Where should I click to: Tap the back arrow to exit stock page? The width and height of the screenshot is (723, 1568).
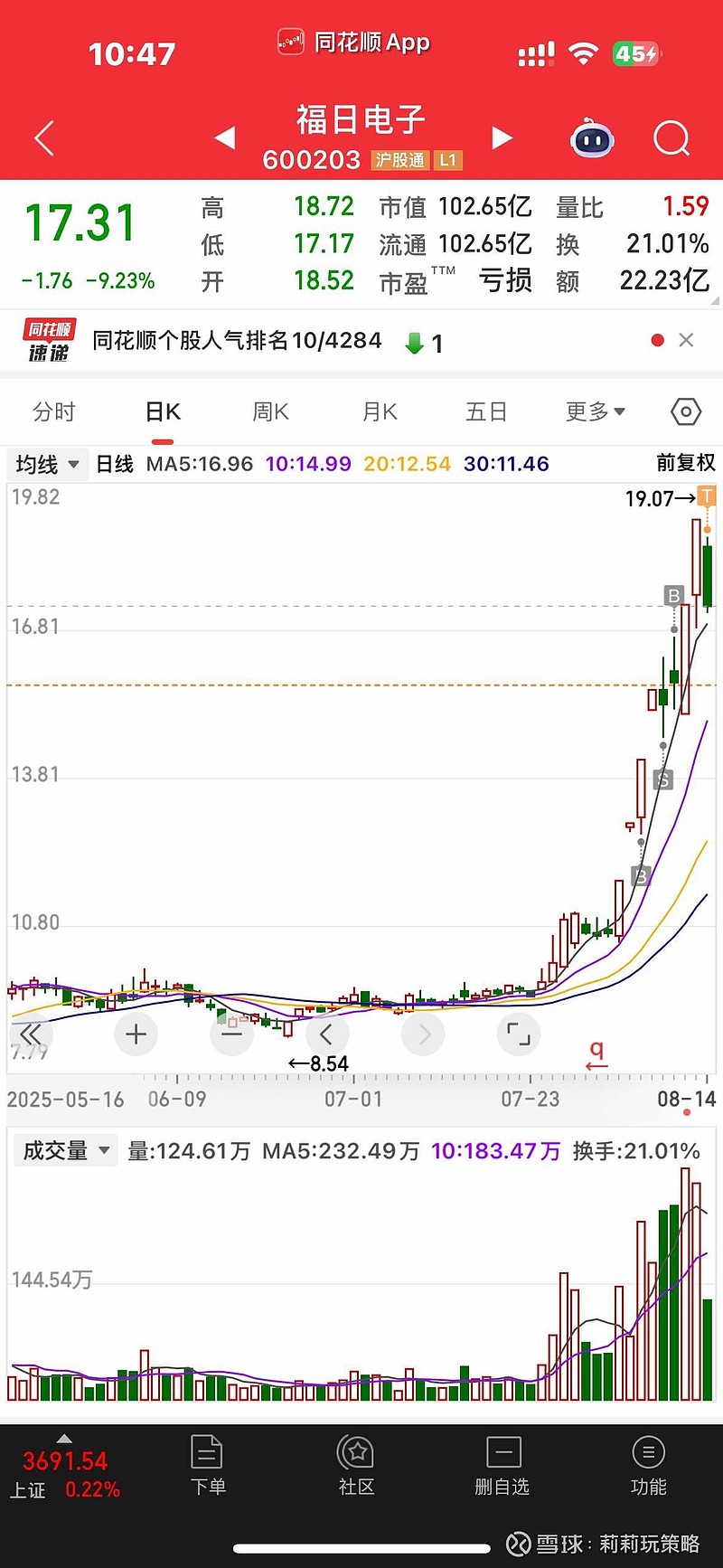click(44, 137)
